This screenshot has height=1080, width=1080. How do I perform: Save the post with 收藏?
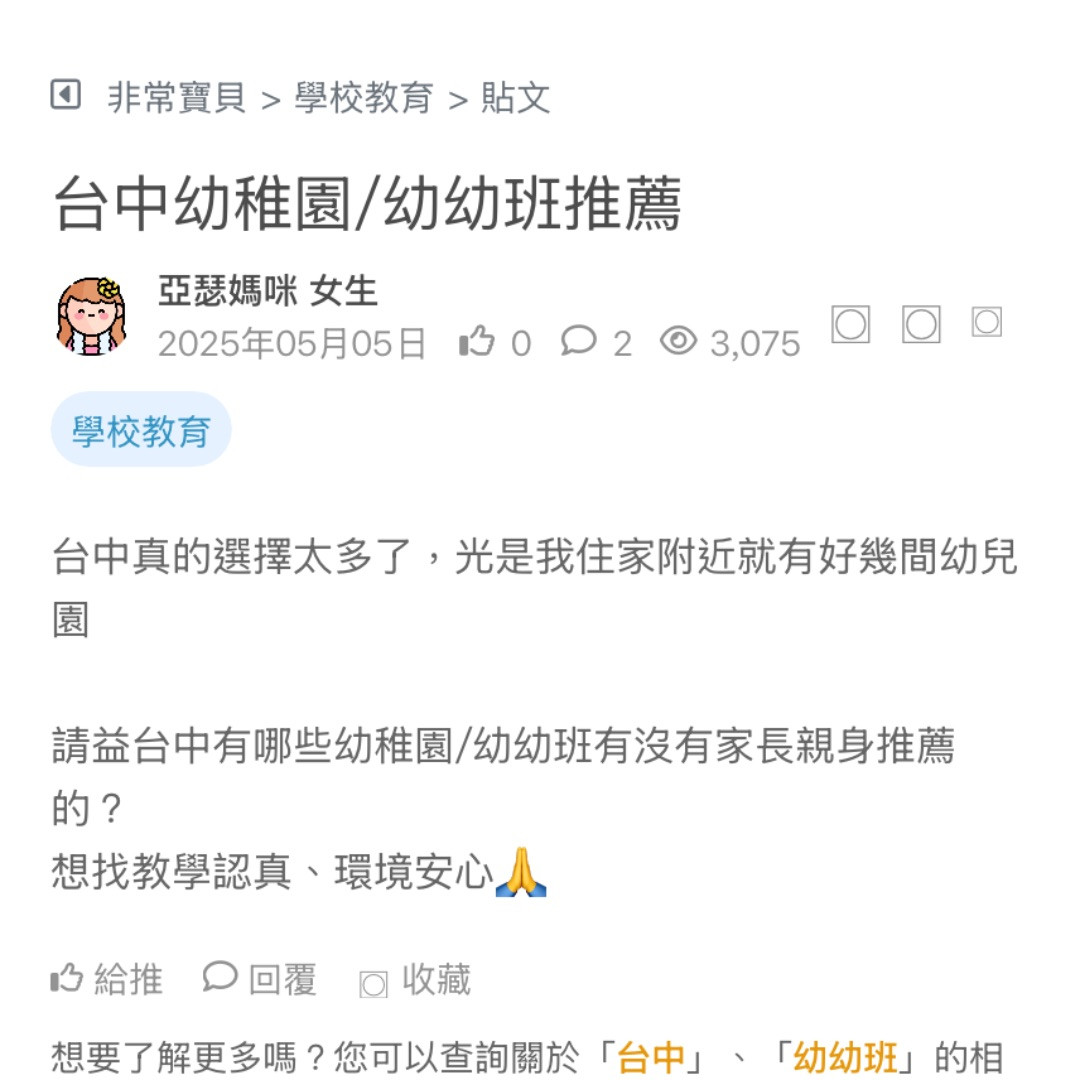tap(415, 981)
